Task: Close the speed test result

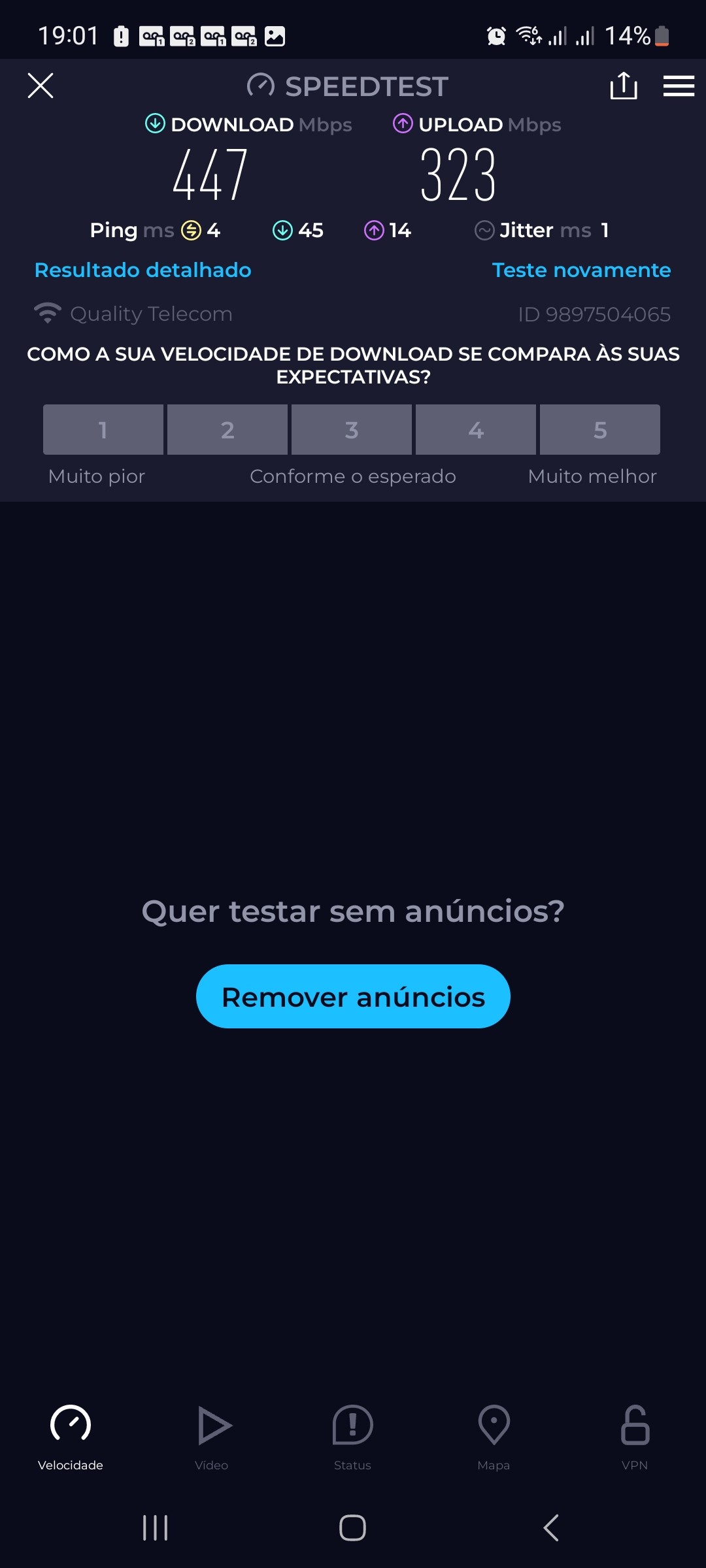Action: (41, 86)
